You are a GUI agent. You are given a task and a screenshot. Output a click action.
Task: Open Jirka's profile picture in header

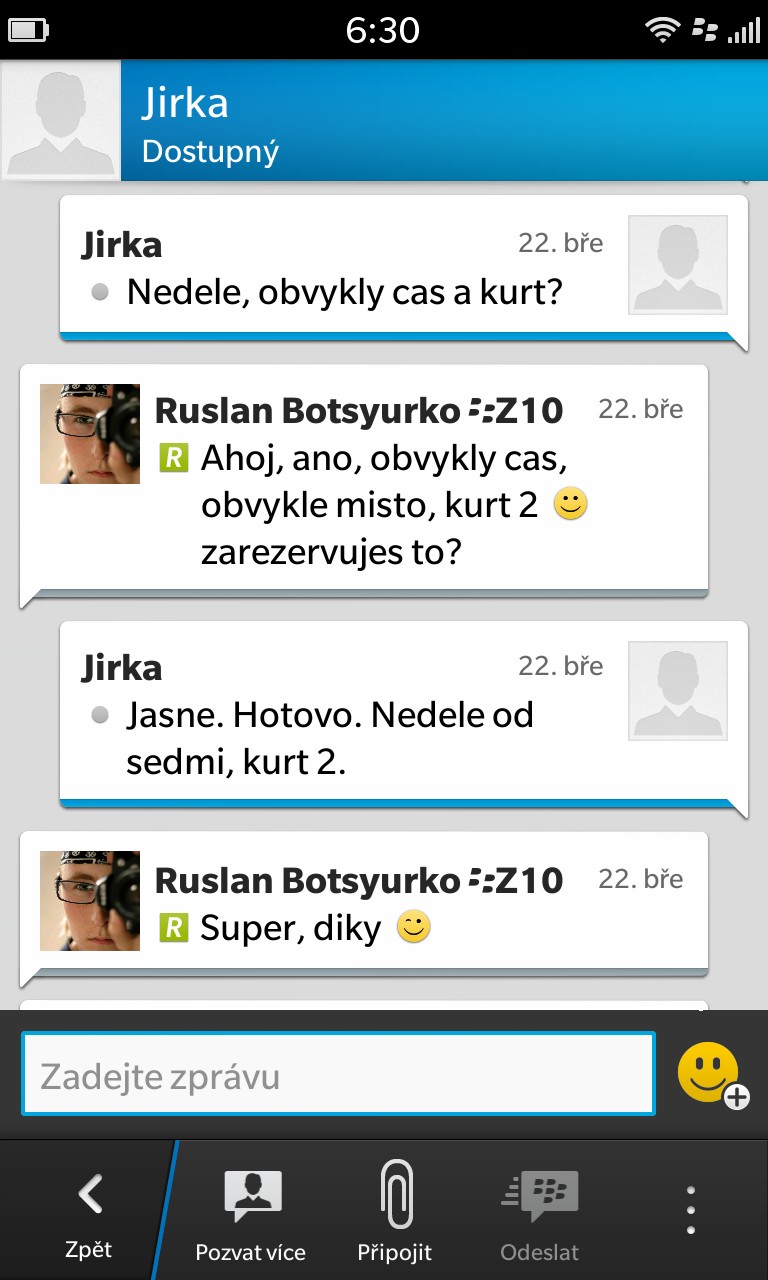[61, 120]
